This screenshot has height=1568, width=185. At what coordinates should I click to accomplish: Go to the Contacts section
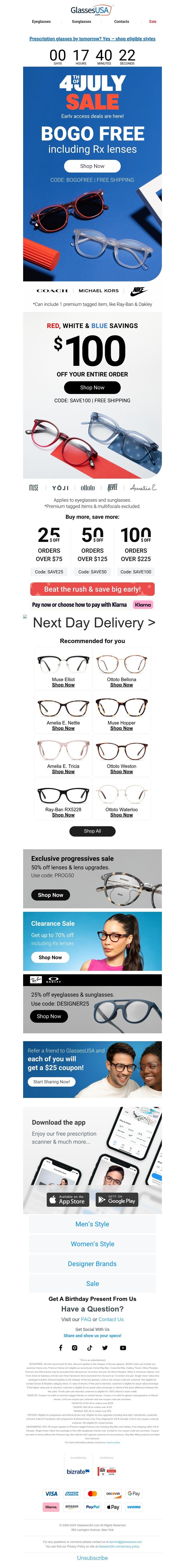click(x=121, y=21)
